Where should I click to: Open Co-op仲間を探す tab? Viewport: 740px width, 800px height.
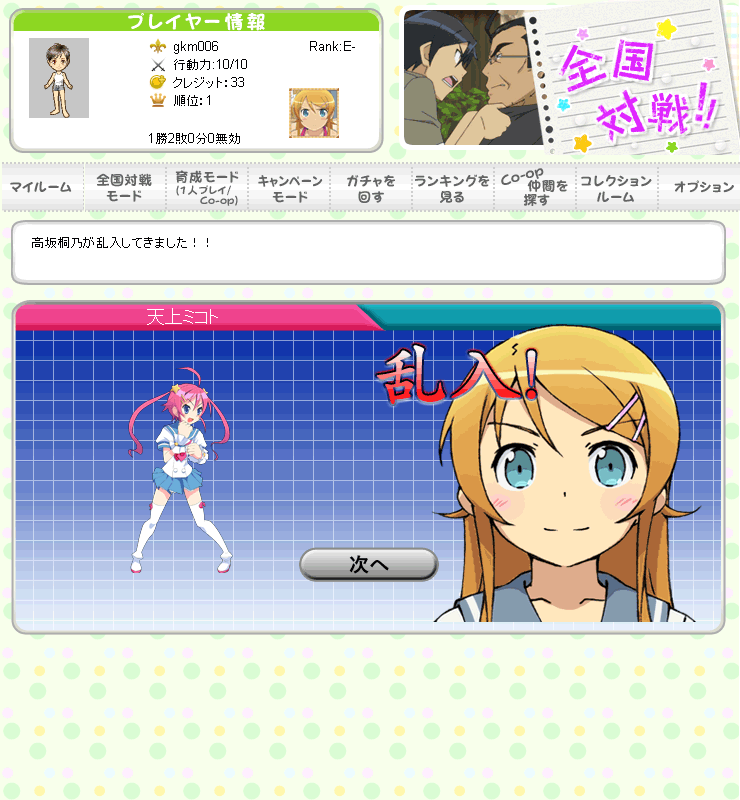[x=534, y=187]
